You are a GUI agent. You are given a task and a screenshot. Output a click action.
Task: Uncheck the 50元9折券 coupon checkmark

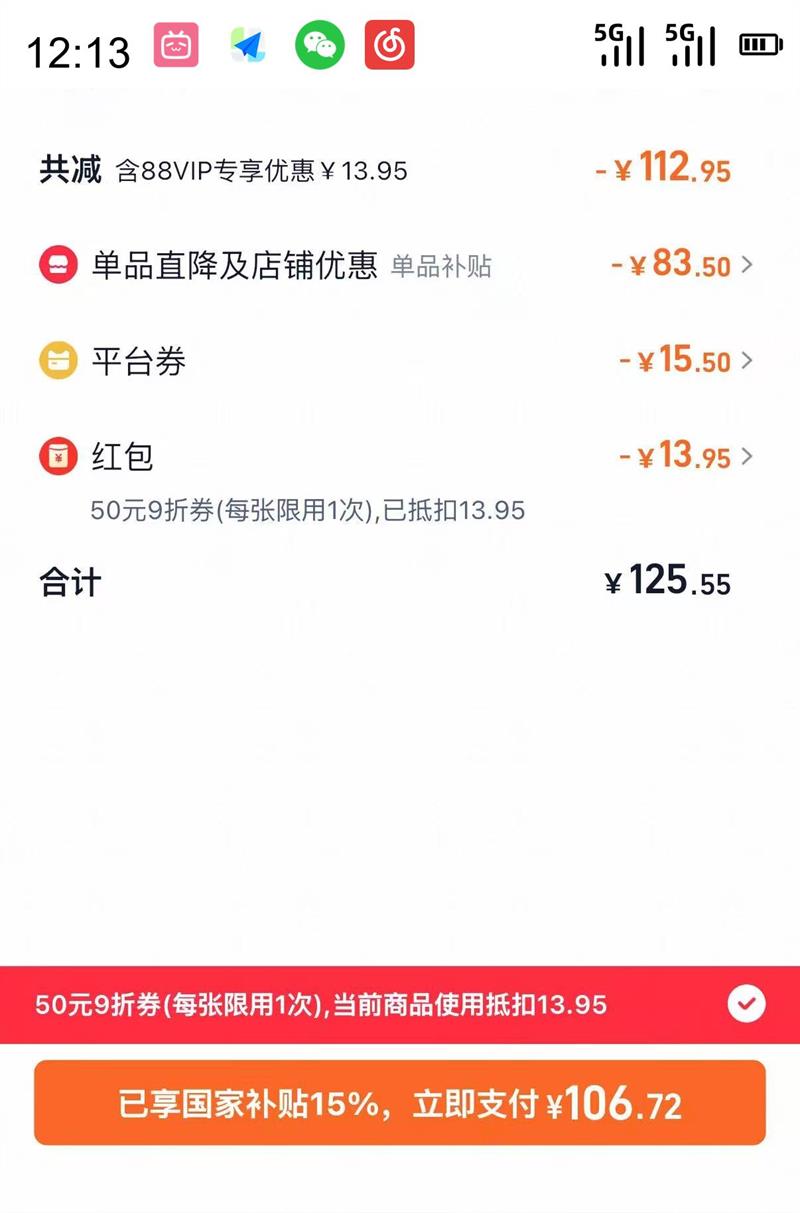746,1004
